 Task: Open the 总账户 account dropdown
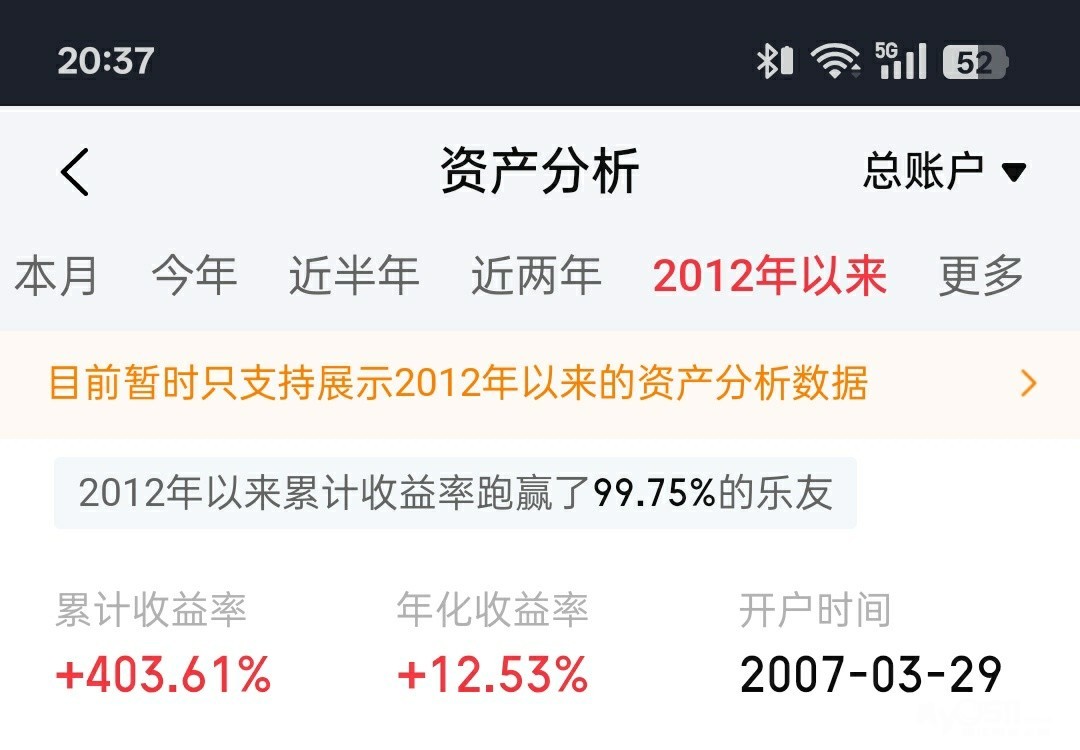[945, 171]
